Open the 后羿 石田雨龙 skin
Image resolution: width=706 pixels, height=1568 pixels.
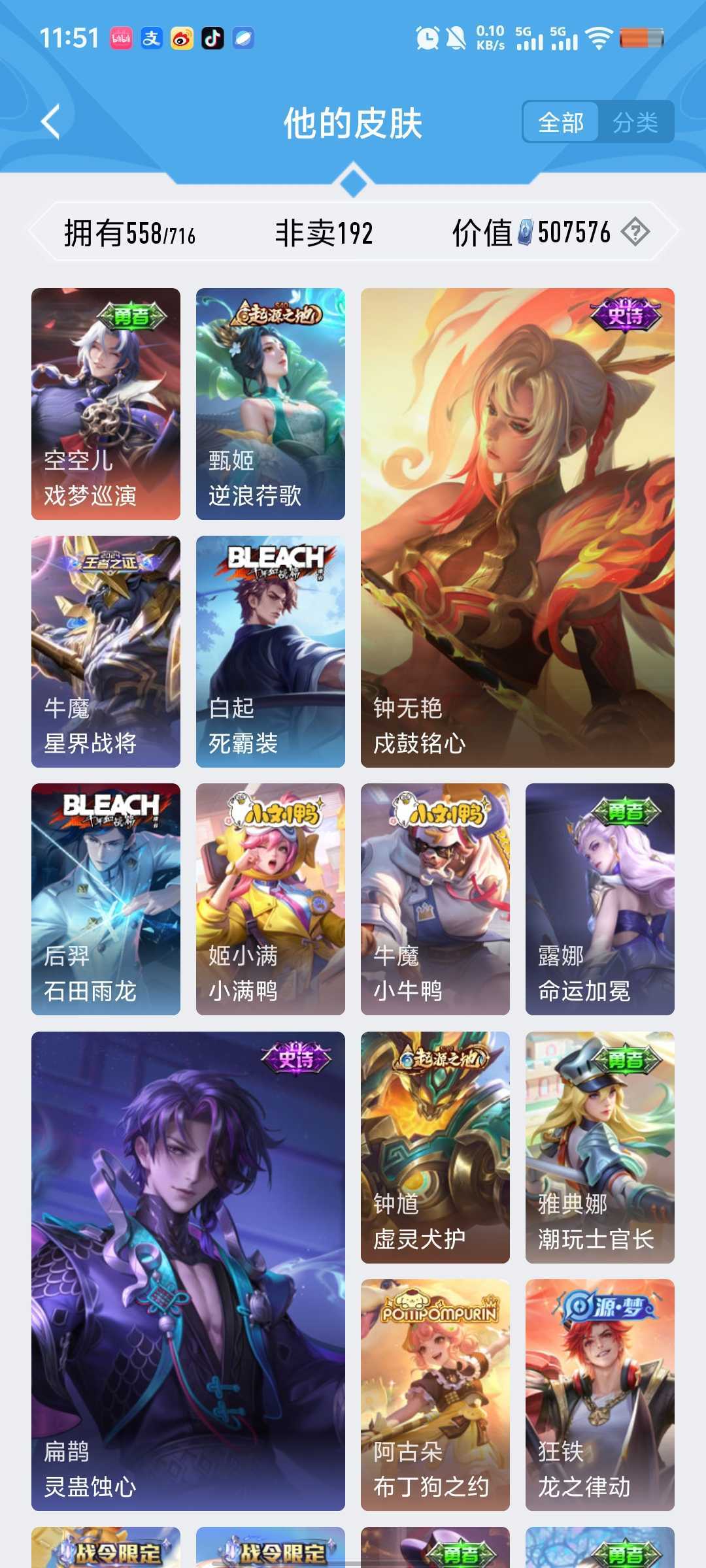click(106, 899)
